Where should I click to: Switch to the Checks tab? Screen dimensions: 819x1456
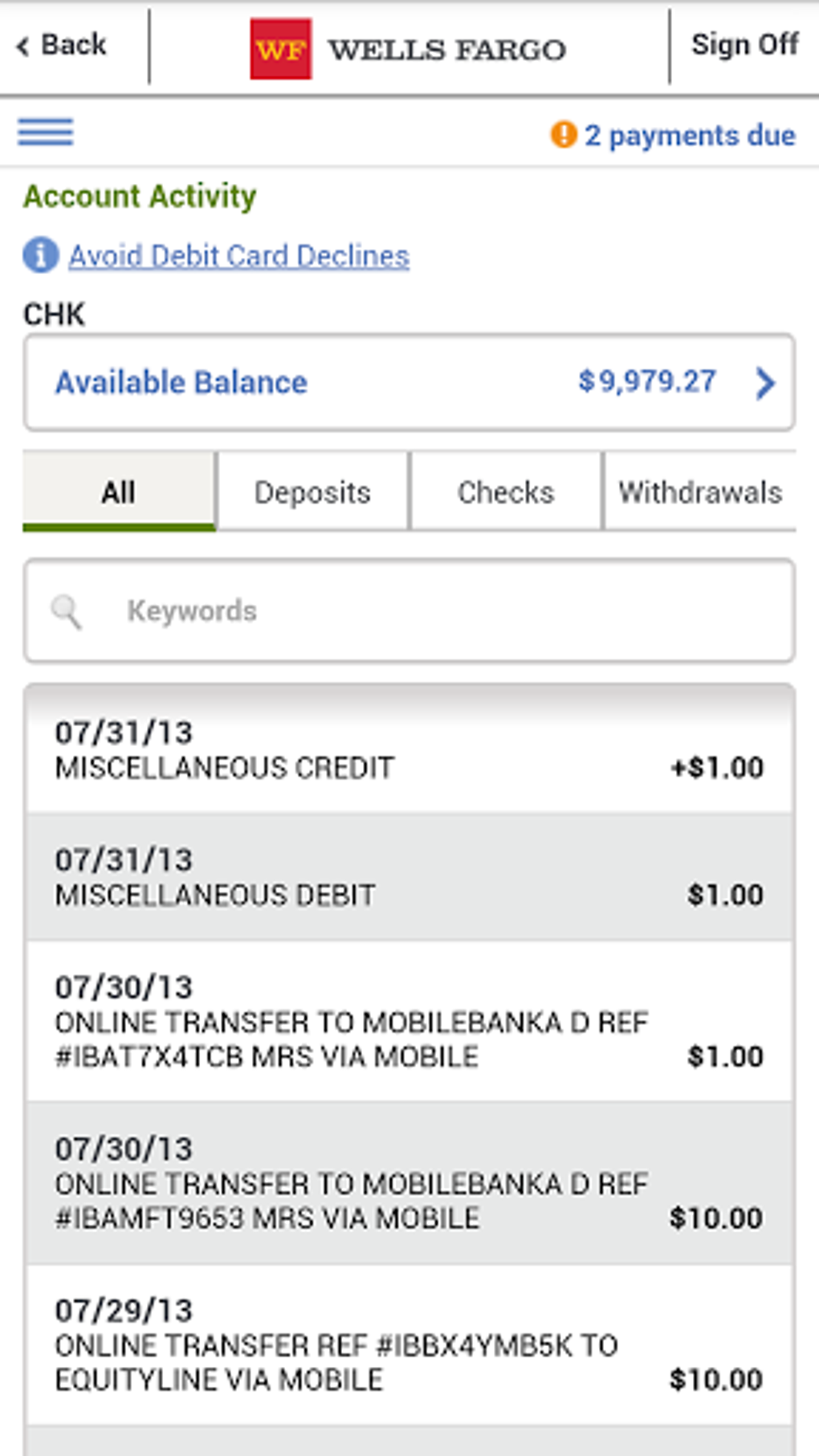click(x=506, y=491)
